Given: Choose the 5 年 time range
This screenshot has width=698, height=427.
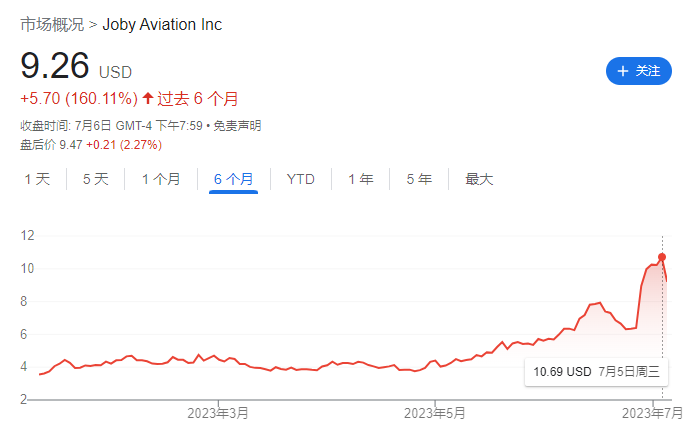Looking at the screenshot, I should pyautogui.click(x=418, y=179).
